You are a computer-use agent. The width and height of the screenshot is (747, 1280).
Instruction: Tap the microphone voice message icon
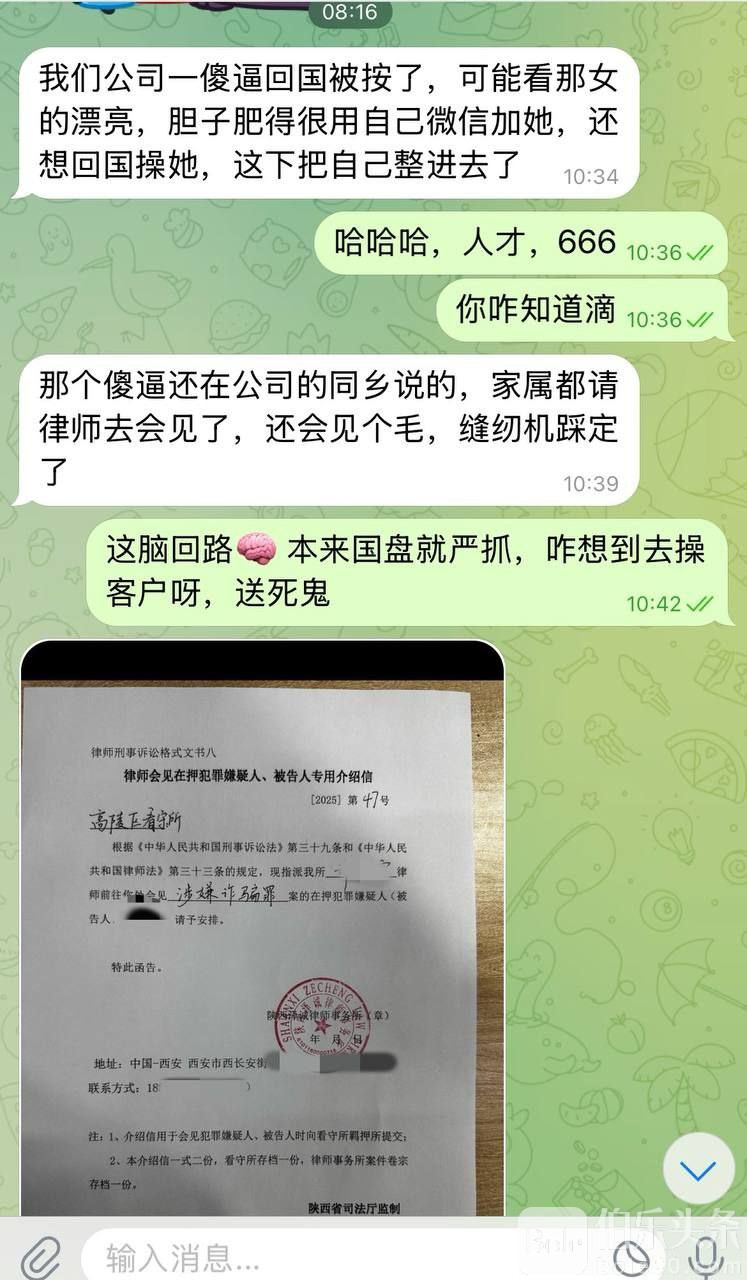click(706, 1256)
